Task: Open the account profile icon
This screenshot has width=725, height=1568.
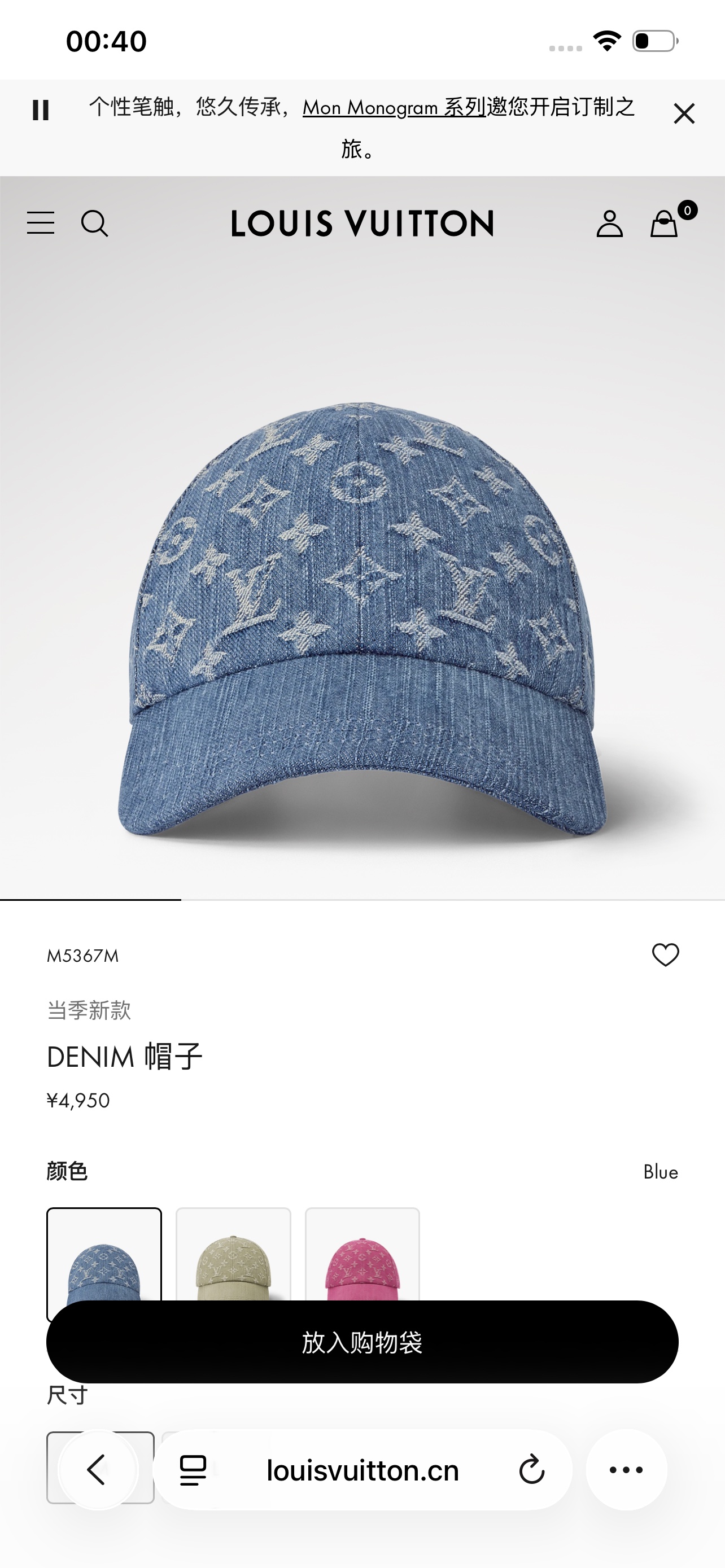Action: pos(609,224)
